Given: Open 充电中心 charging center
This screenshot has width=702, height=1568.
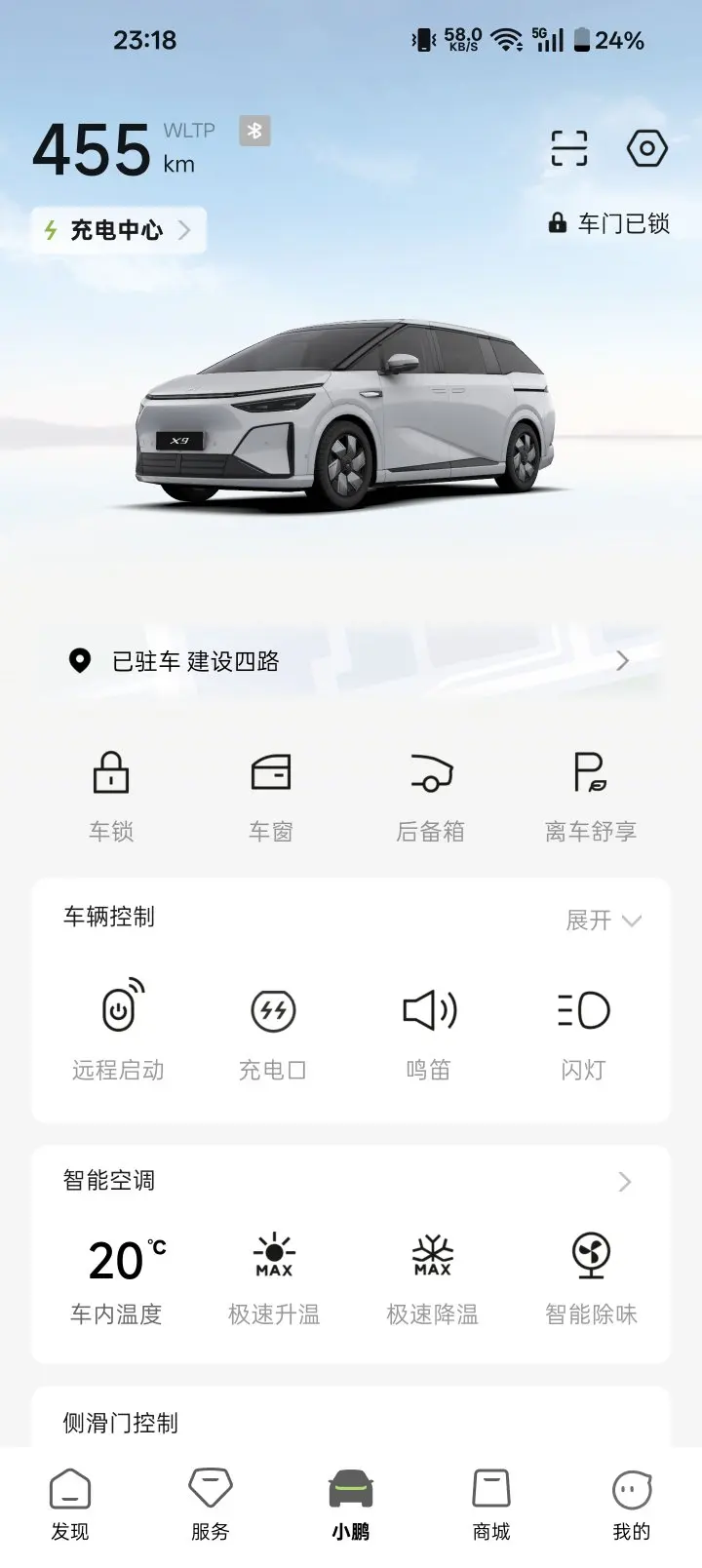Looking at the screenshot, I should click(x=118, y=230).
